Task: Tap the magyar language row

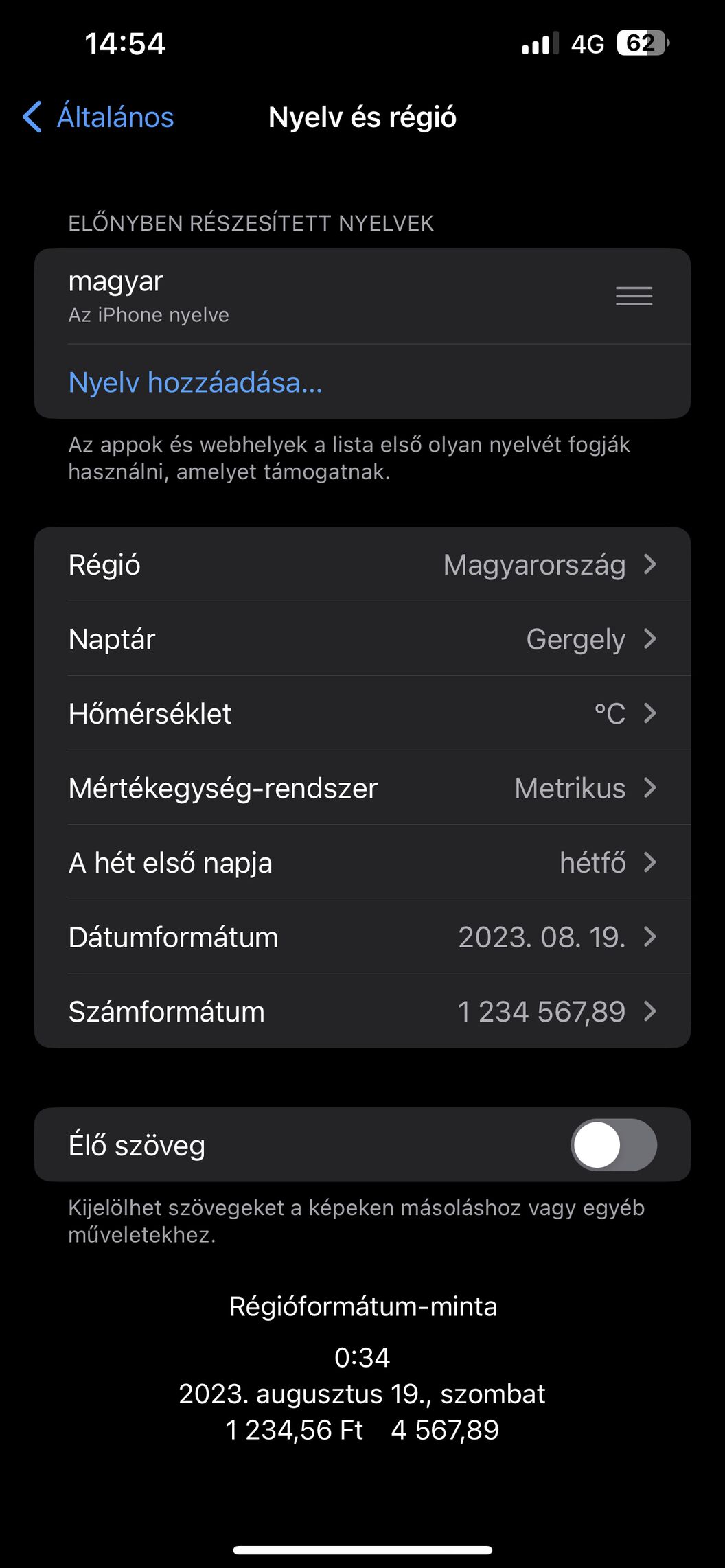Action: (x=362, y=296)
